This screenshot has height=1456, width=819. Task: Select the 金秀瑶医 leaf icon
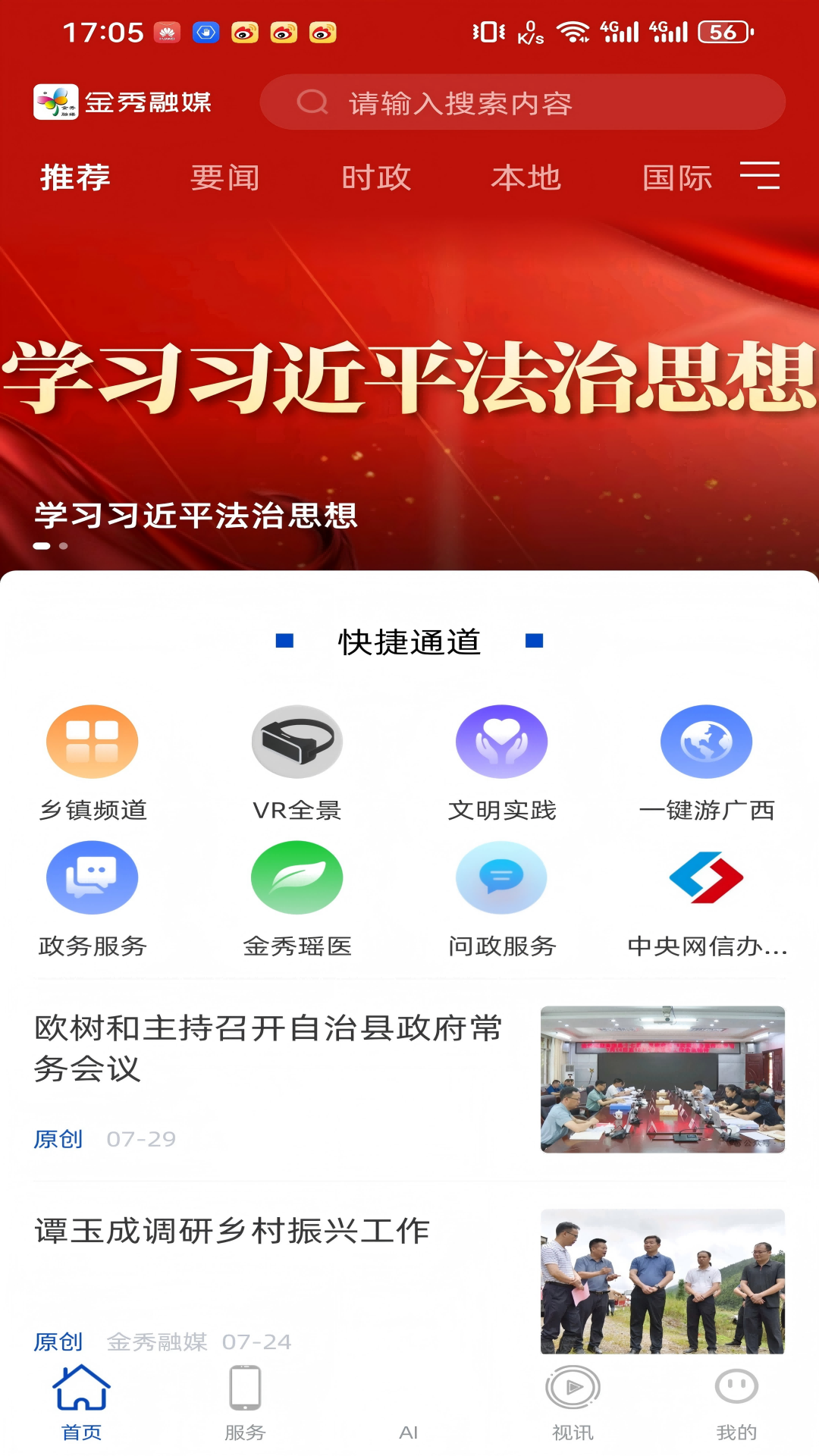pyautogui.click(x=297, y=877)
